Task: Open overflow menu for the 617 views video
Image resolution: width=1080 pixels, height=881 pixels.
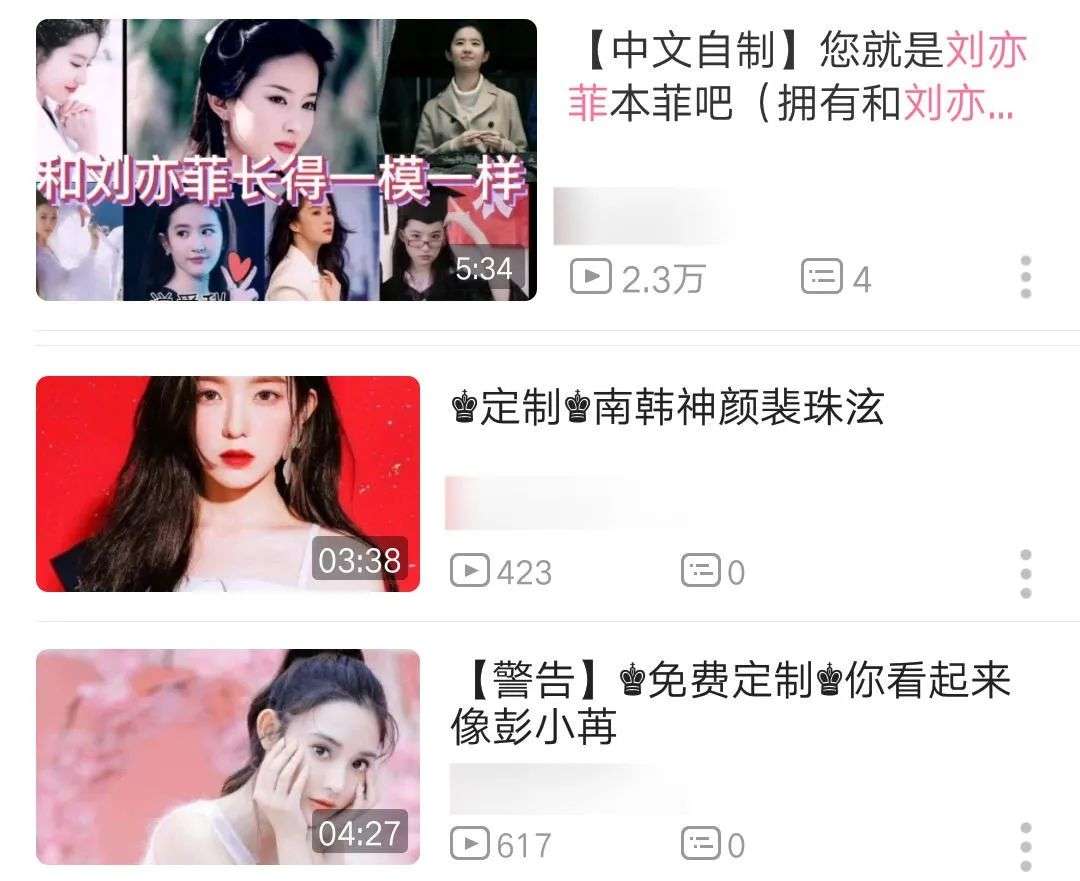Action: [x=1025, y=847]
